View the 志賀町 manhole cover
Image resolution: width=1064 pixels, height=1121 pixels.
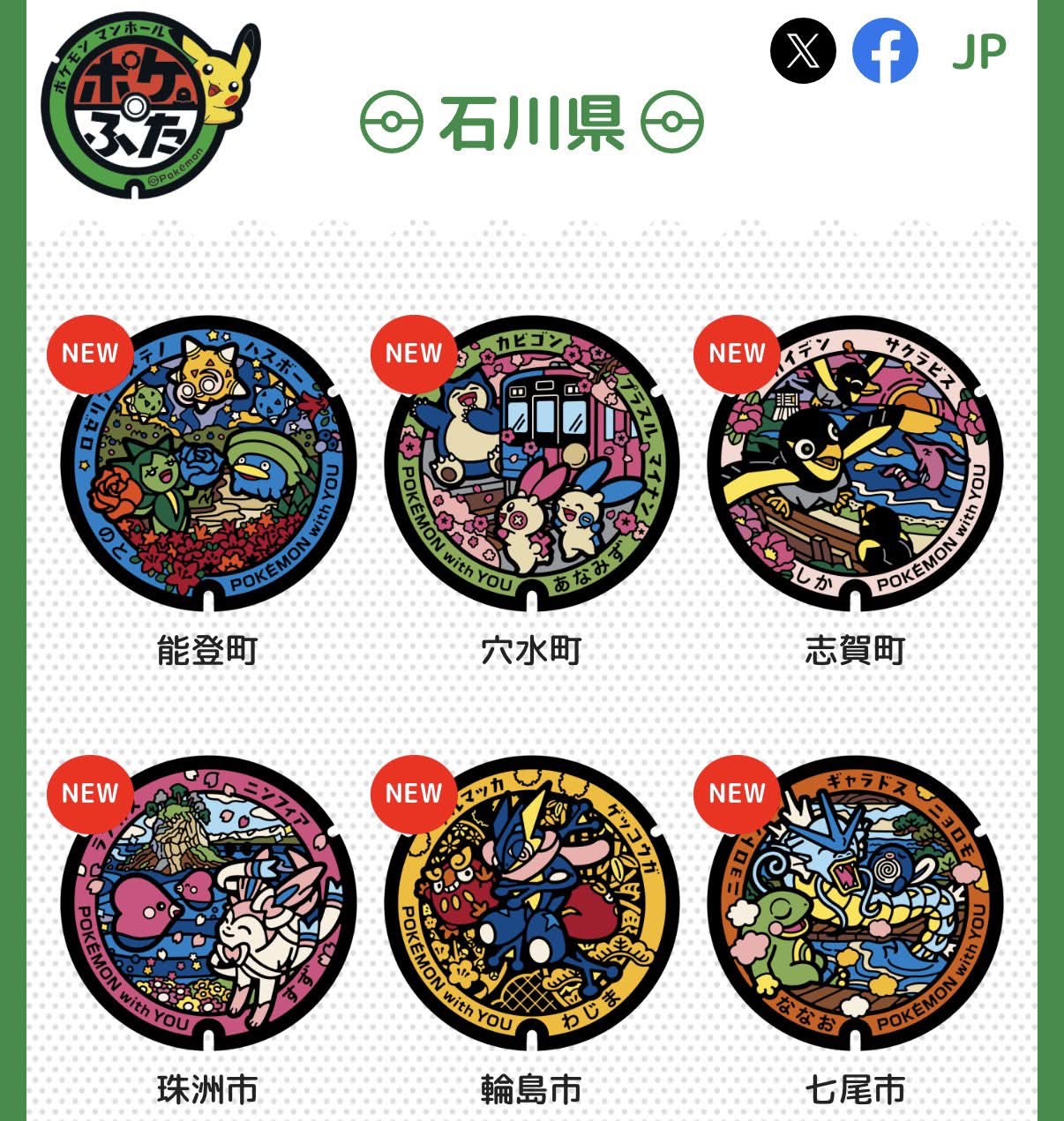point(855,463)
